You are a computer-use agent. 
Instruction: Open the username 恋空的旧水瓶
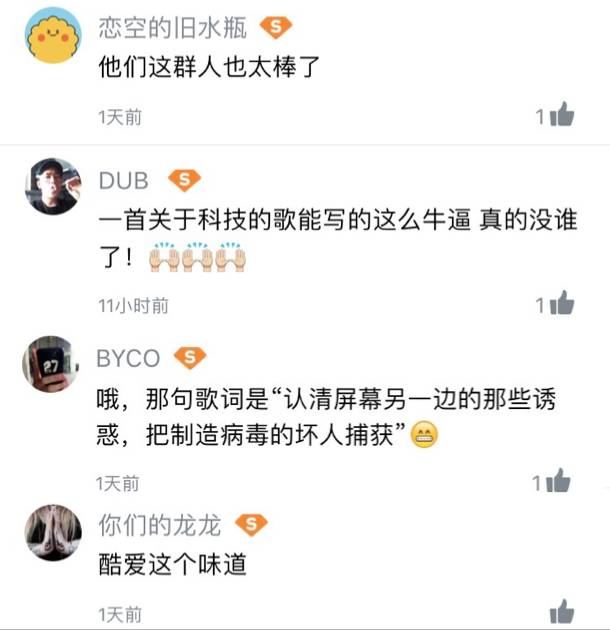(x=172, y=28)
